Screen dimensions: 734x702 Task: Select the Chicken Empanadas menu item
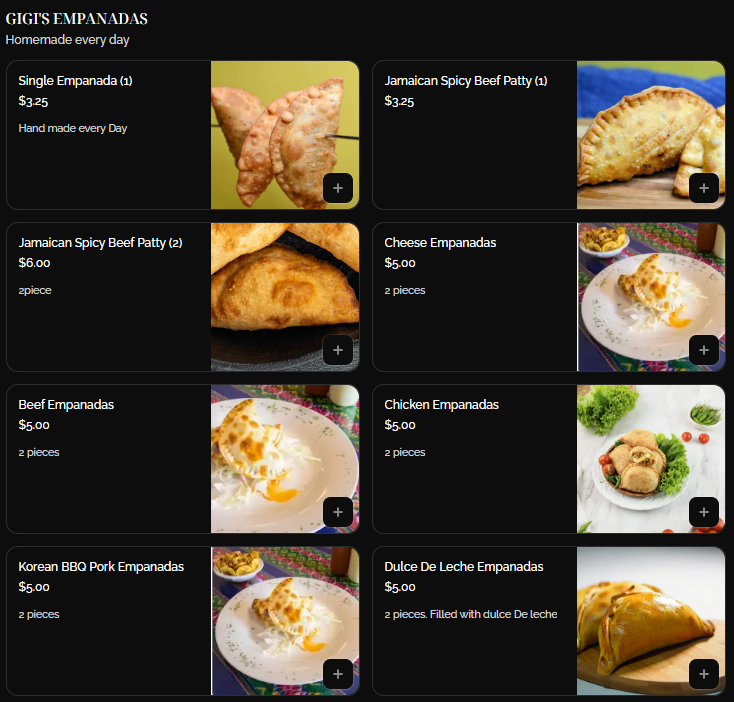coord(476,459)
